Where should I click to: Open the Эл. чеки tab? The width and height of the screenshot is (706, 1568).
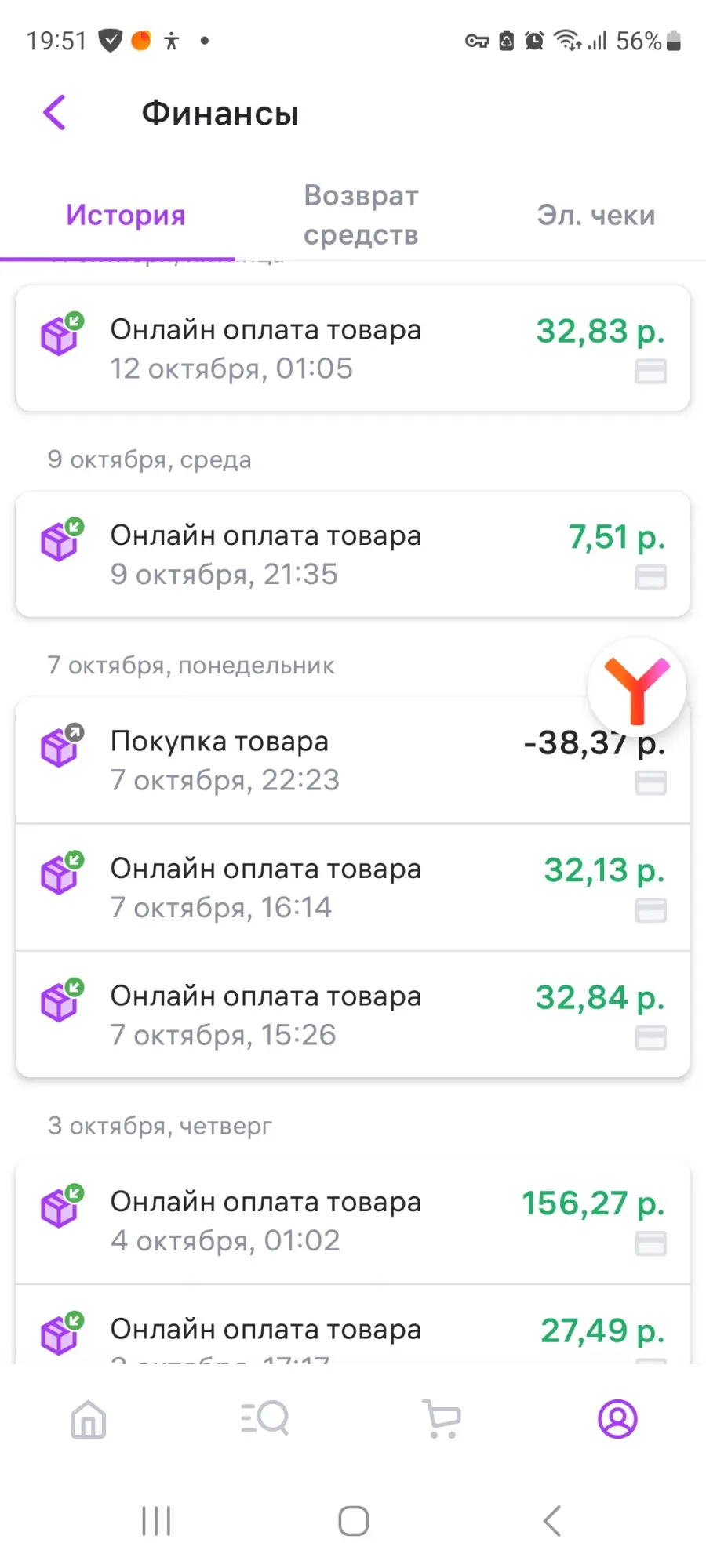pyautogui.click(x=596, y=215)
